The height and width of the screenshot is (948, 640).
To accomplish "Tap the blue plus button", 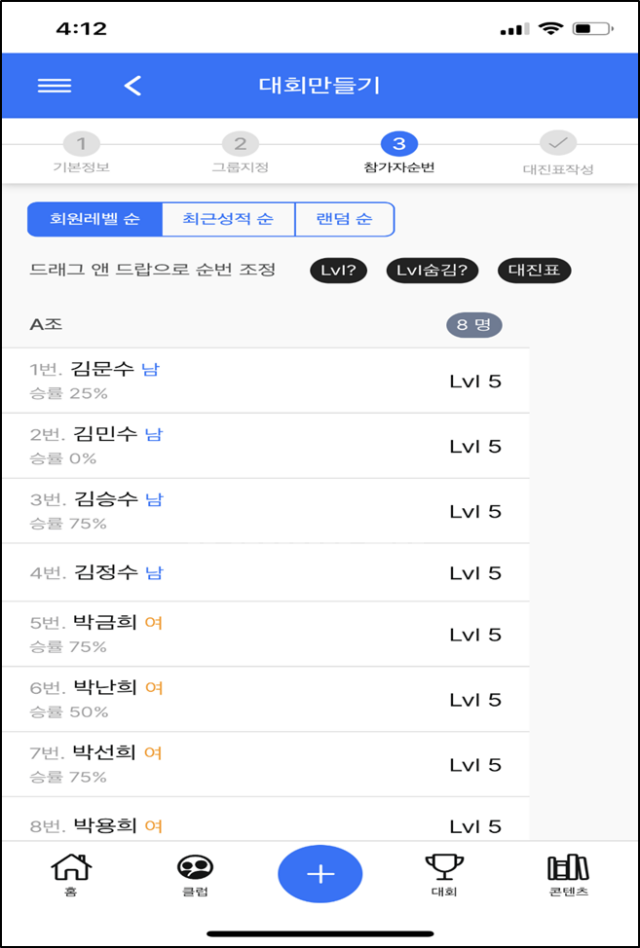I will 320,873.
